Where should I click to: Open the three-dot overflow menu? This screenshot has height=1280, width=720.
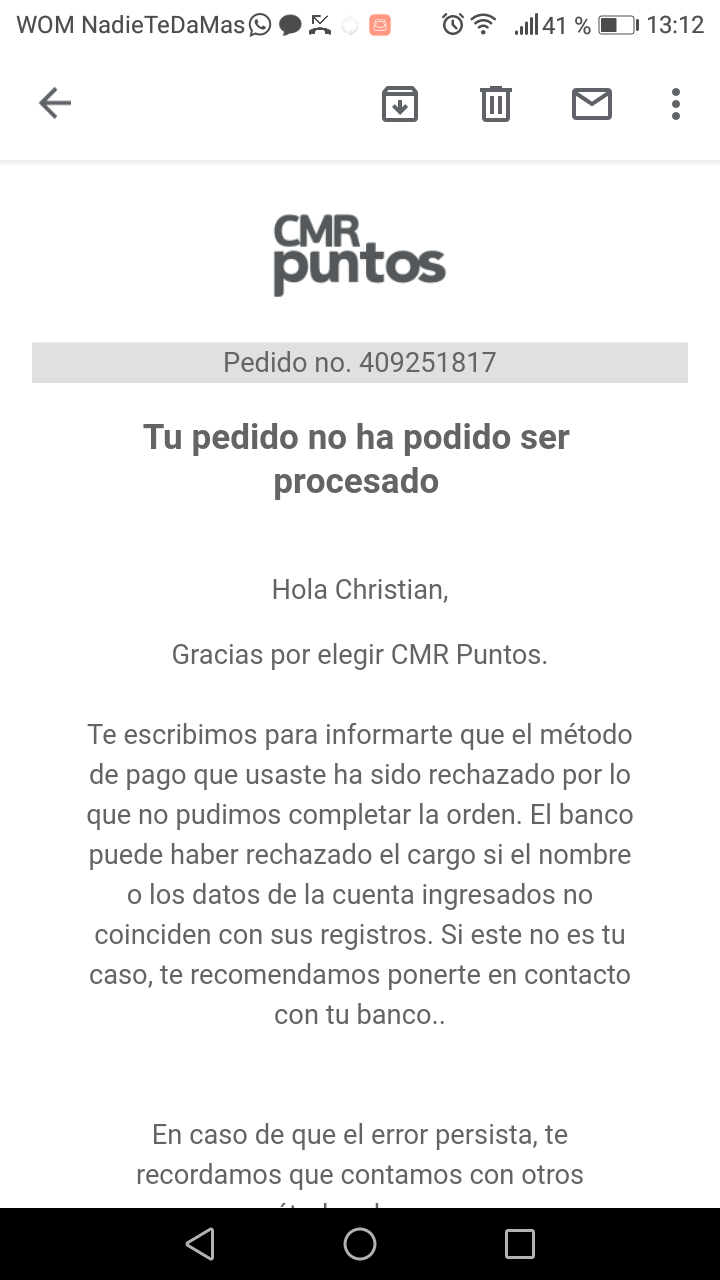tap(676, 104)
